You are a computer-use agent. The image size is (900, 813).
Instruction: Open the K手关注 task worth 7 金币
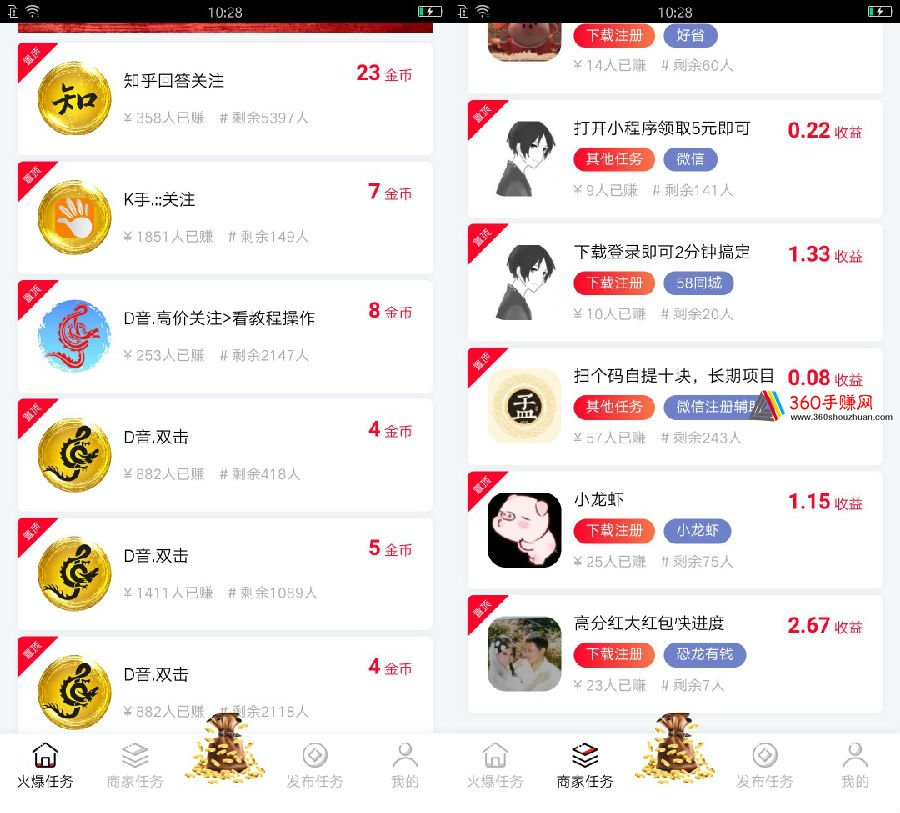tap(225, 217)
